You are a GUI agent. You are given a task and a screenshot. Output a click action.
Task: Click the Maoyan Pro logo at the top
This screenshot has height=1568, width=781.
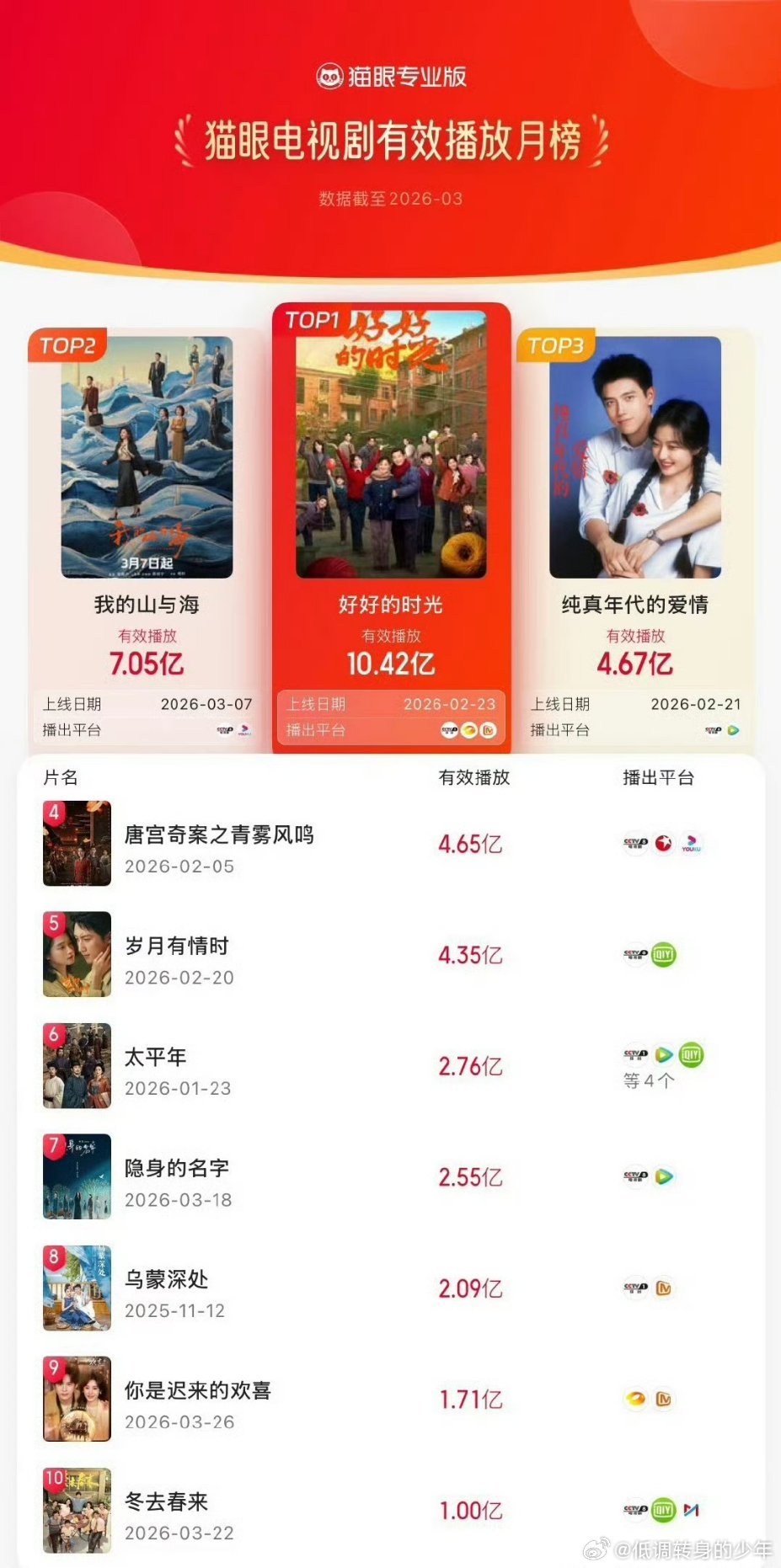[390, 73]
